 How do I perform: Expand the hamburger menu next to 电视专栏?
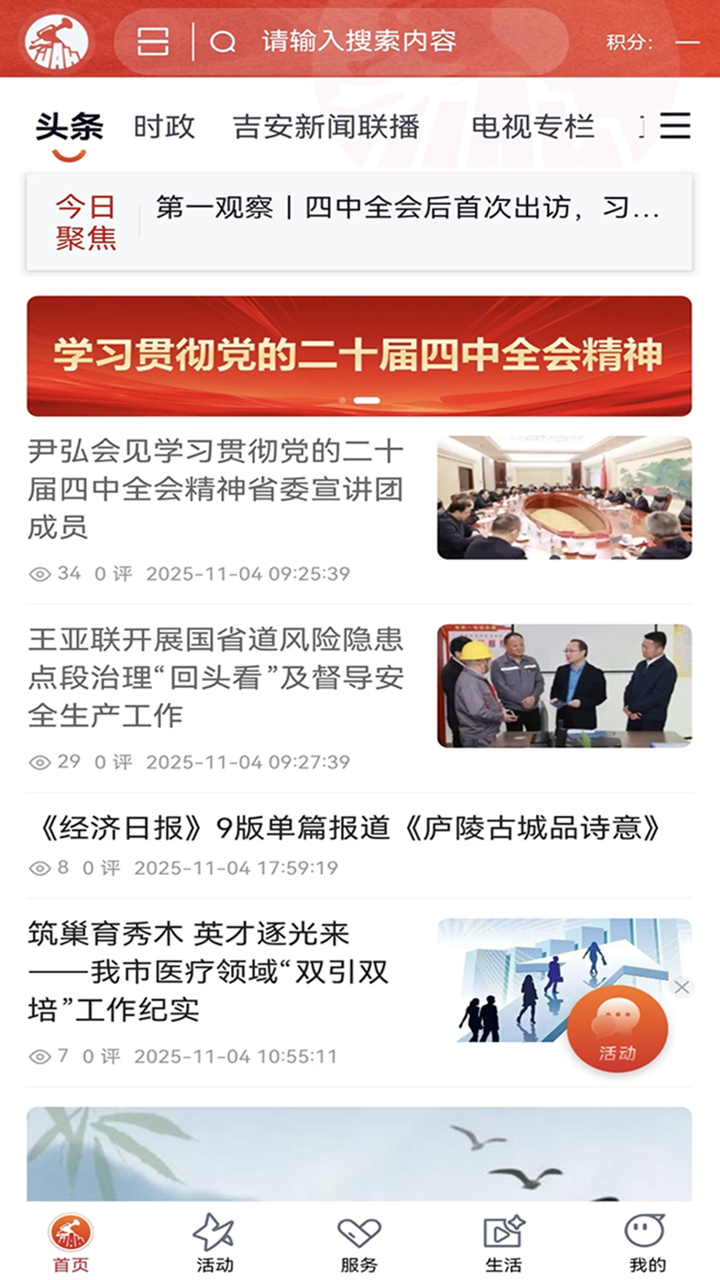pos(677,126)
